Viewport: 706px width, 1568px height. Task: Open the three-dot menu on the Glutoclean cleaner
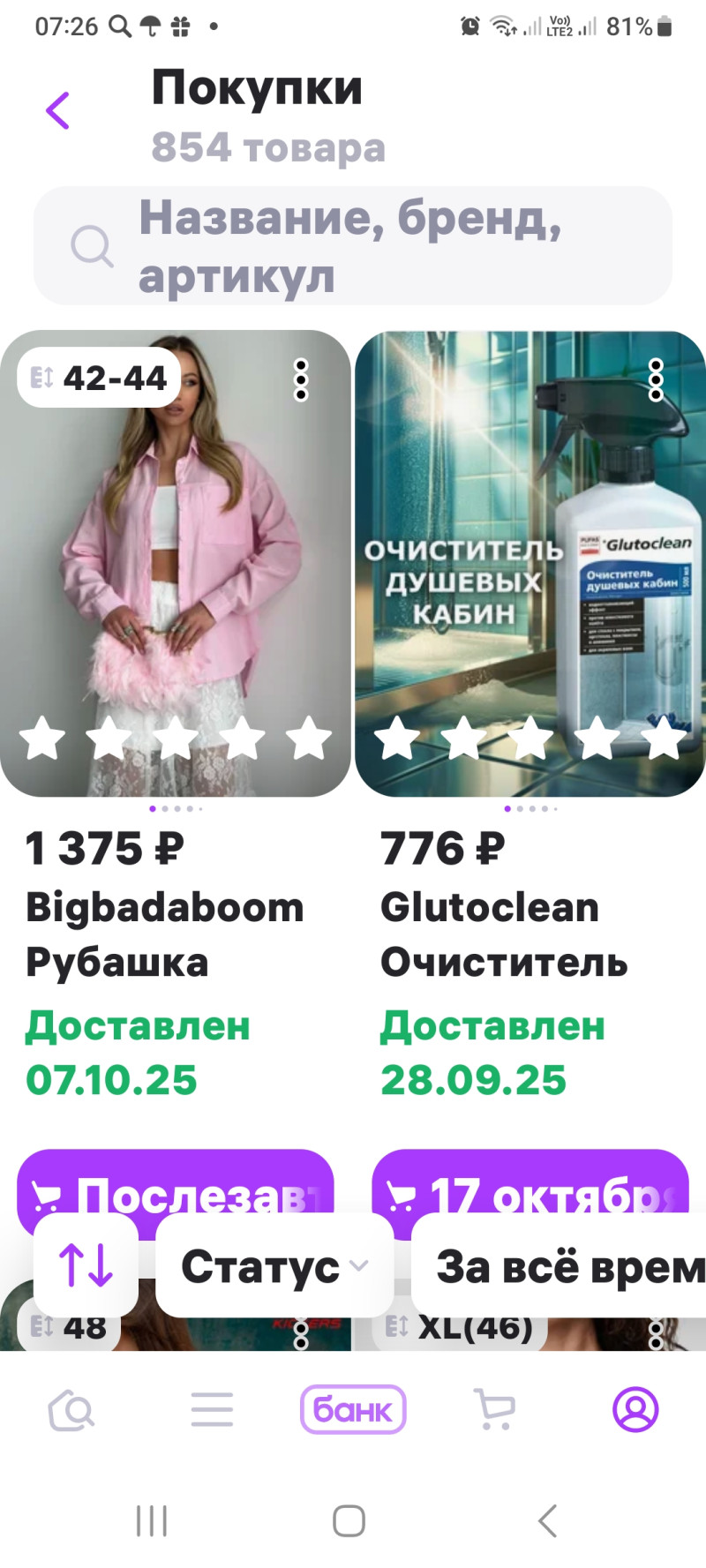(x=656, y=380)
